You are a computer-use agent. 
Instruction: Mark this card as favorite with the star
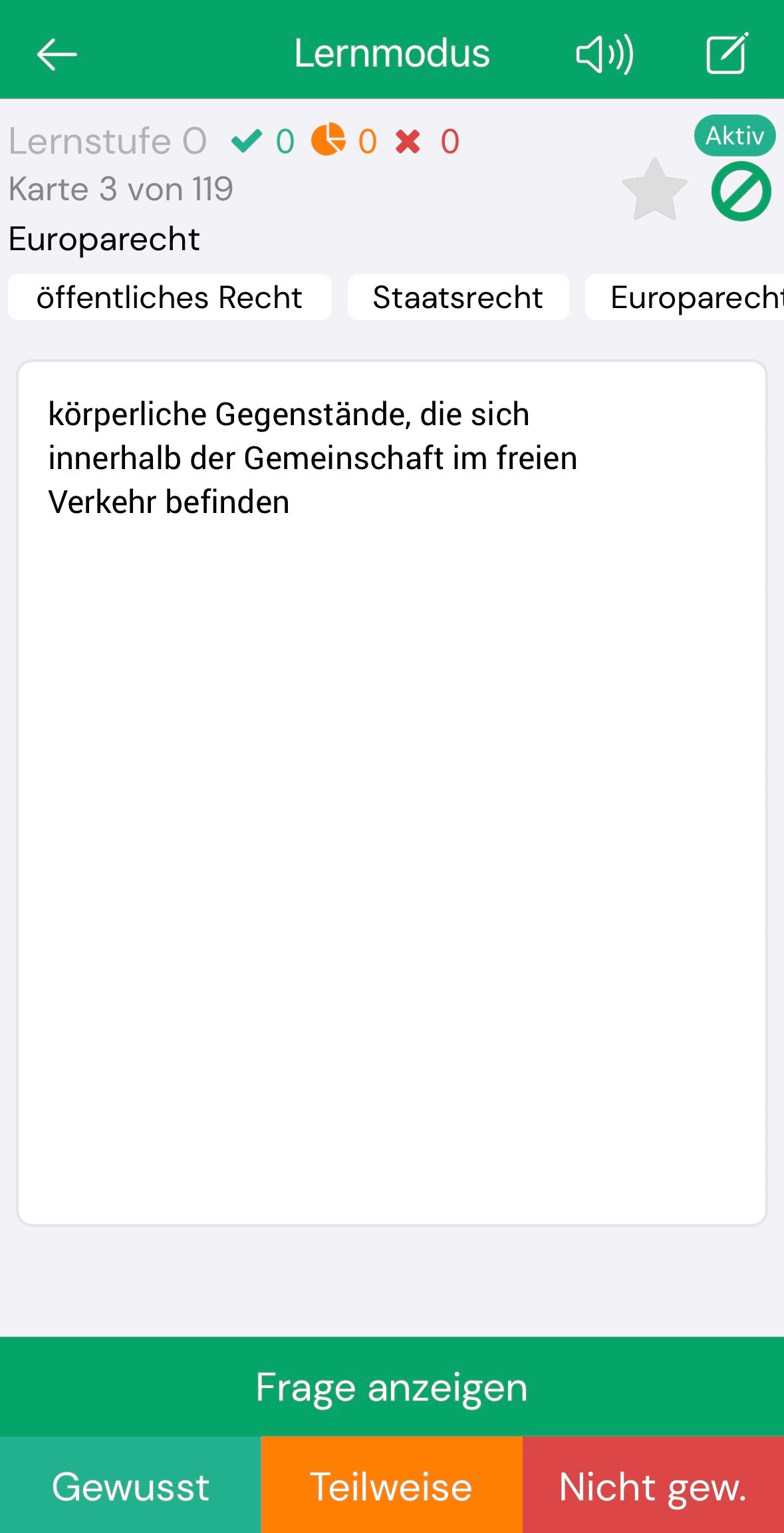(654, 191)
